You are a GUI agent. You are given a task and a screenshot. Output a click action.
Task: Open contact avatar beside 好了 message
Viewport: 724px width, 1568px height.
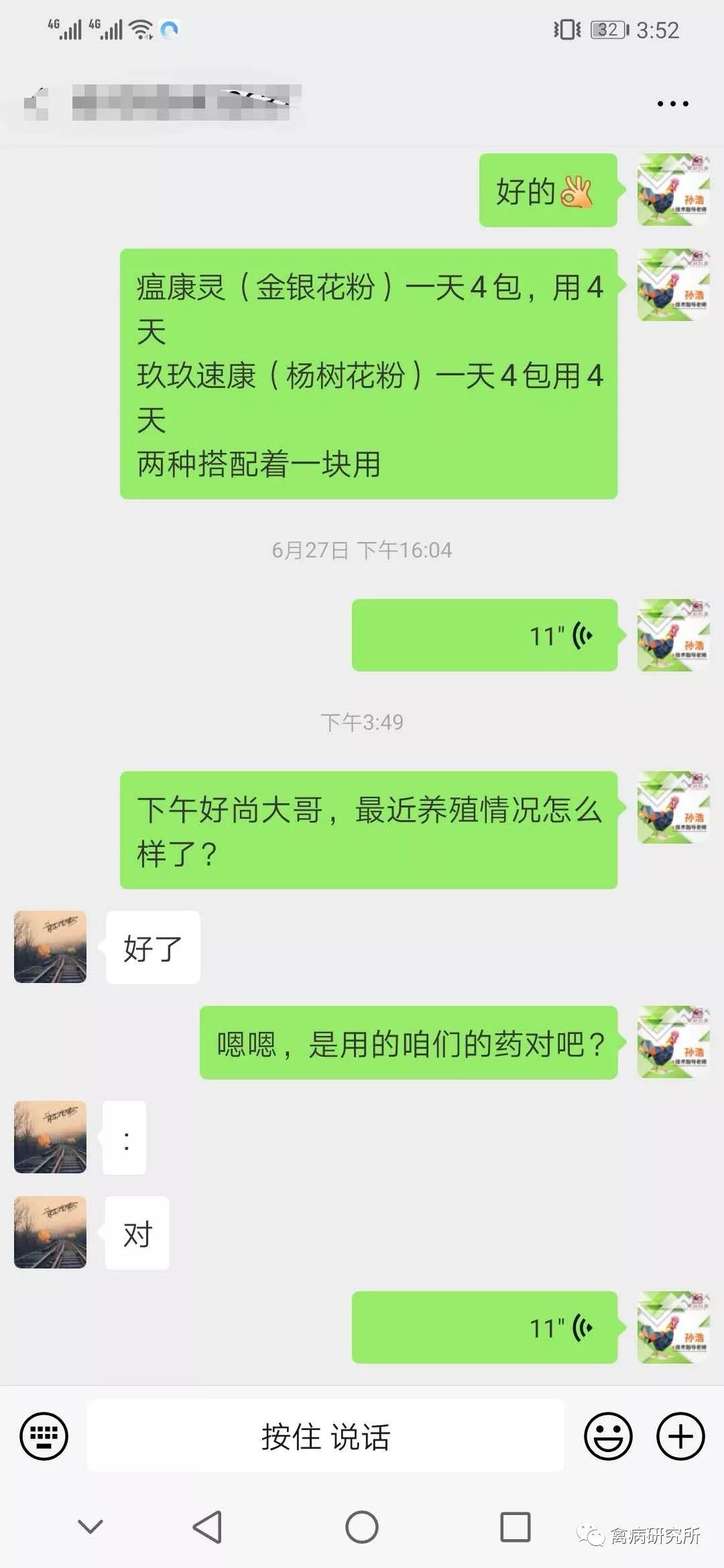point(50,947)
